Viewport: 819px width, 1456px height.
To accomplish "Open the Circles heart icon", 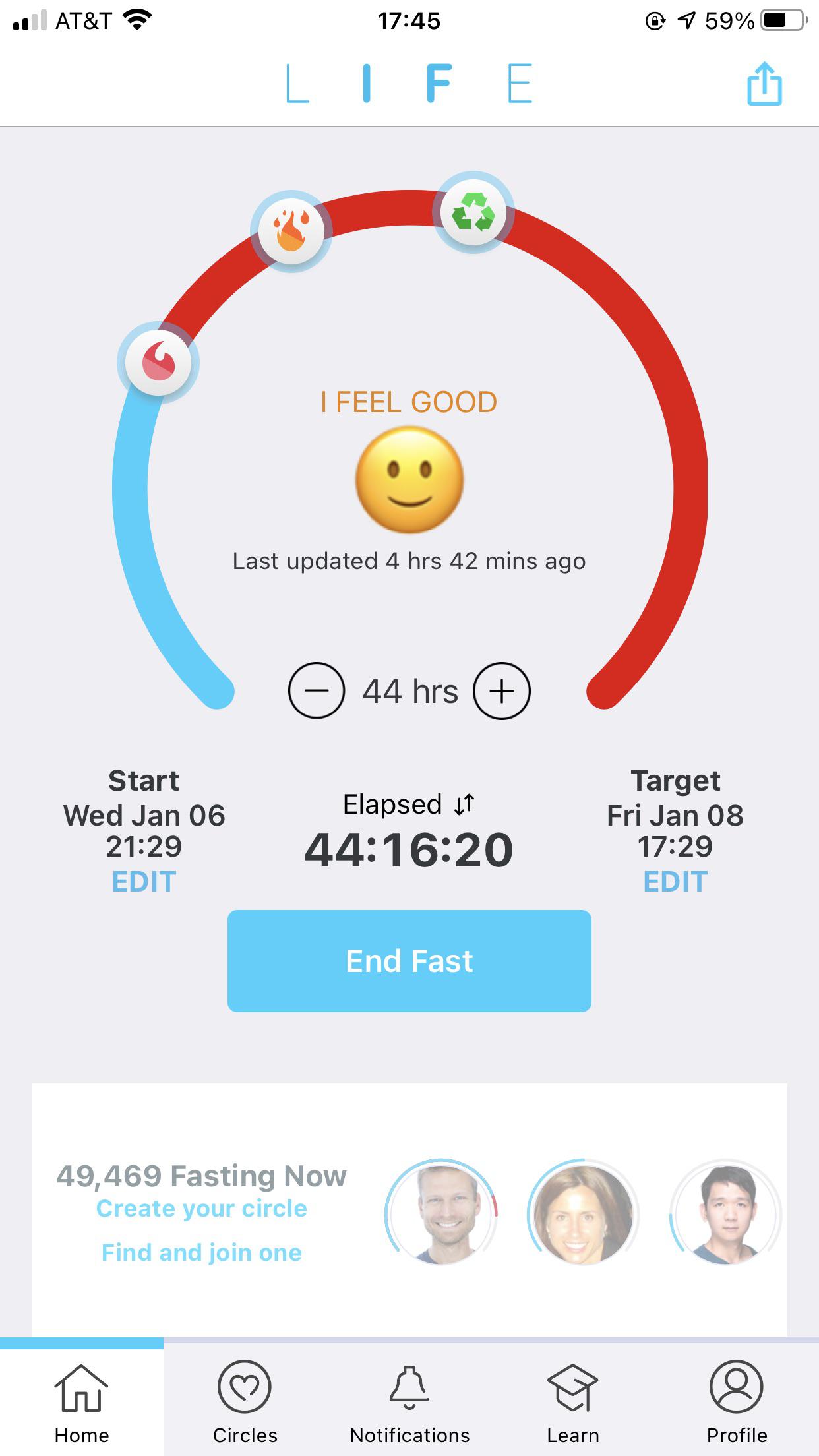I will pyautogui.click(x=245, y=1387).
